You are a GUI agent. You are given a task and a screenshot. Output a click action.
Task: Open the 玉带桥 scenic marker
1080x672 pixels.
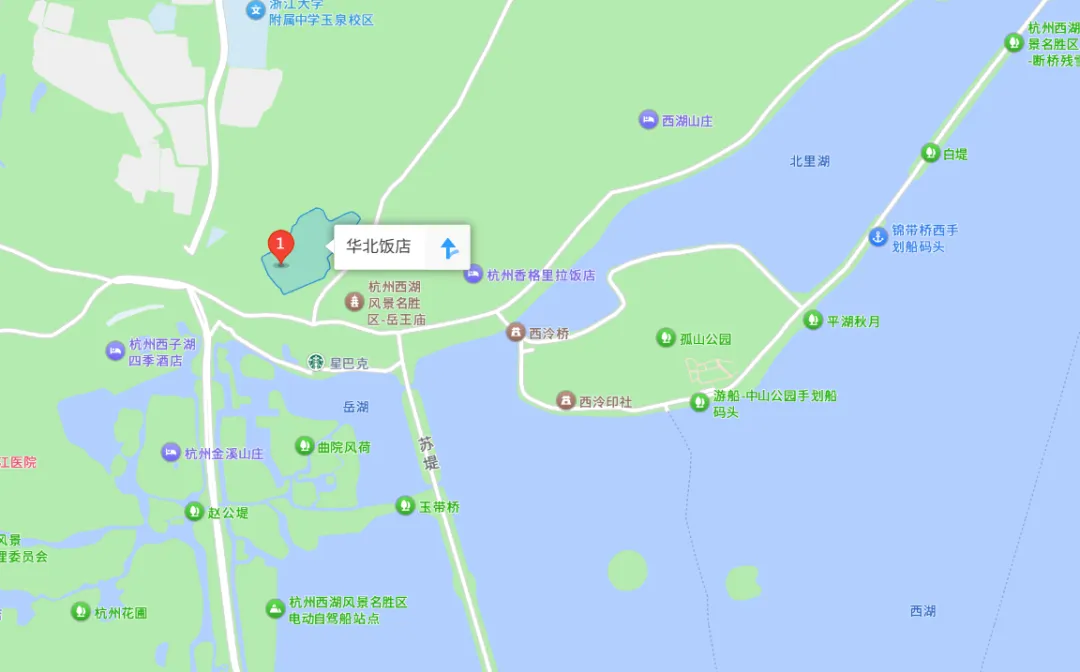coord(405,506)
